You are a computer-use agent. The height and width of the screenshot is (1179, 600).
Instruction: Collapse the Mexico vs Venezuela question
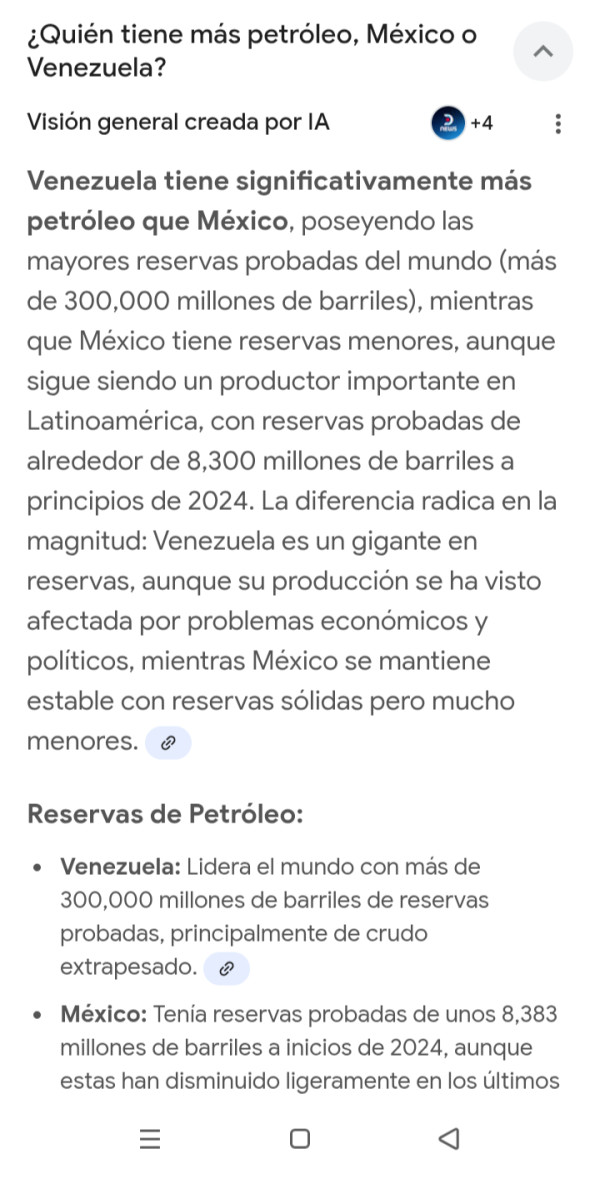pos(543,51)
